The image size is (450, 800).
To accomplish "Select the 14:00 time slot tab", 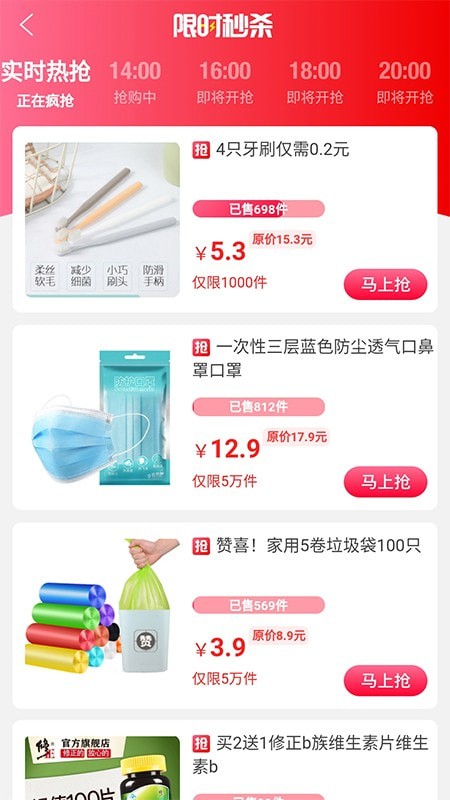I will [135, 83].
